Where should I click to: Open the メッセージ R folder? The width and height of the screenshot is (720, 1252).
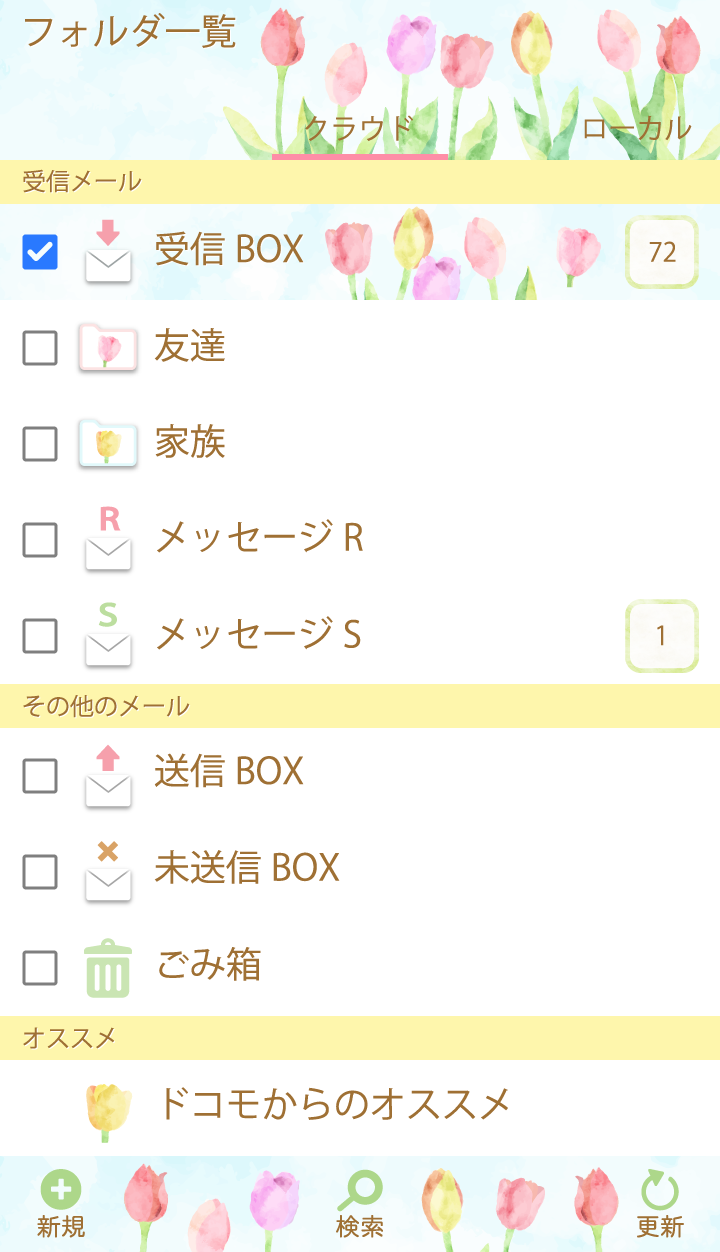pos(259,539)
